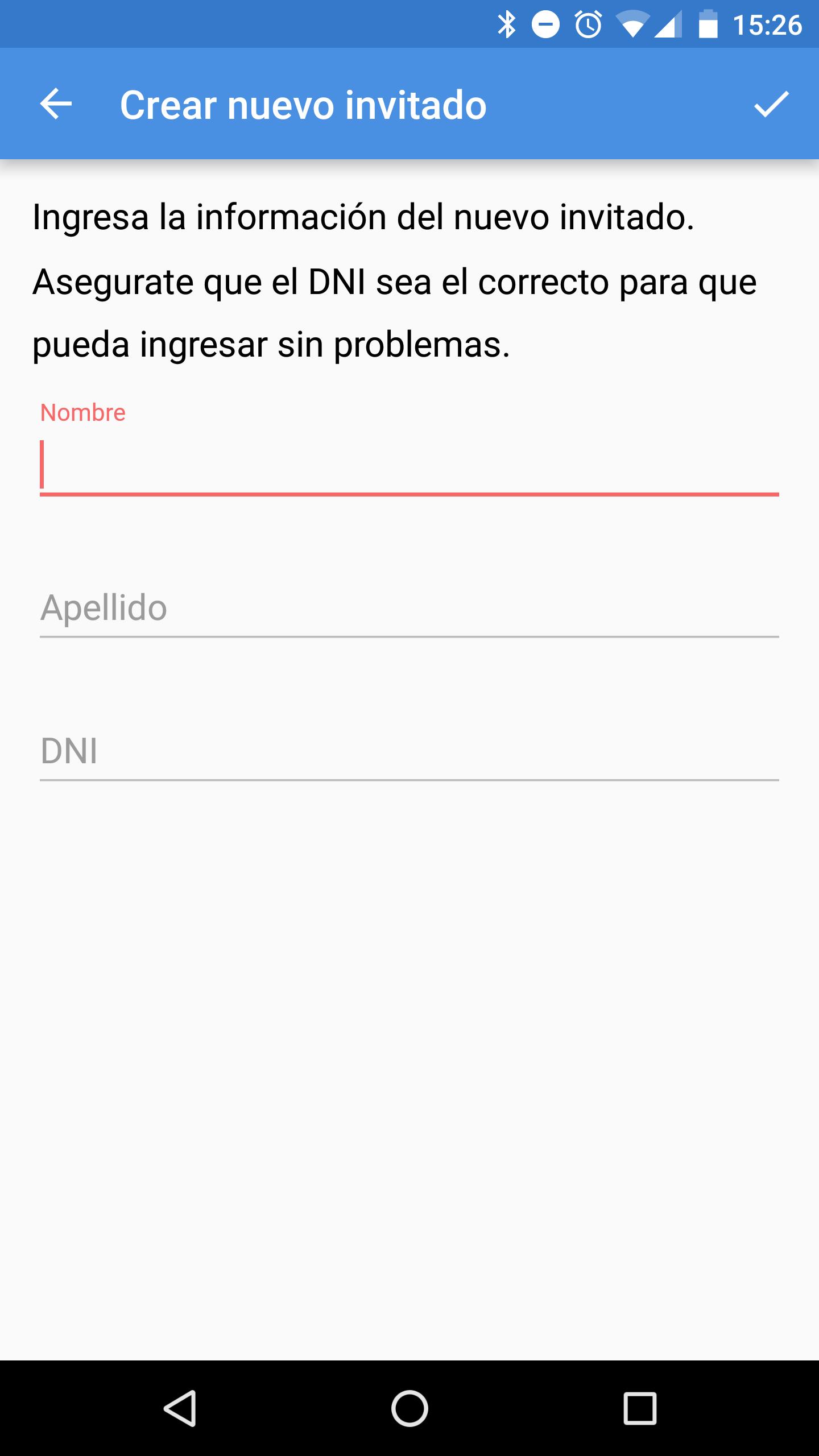Confirm new guest with the checkmark icon
This screenshot has height=1456, width=819.
click(x=771, y=104)
